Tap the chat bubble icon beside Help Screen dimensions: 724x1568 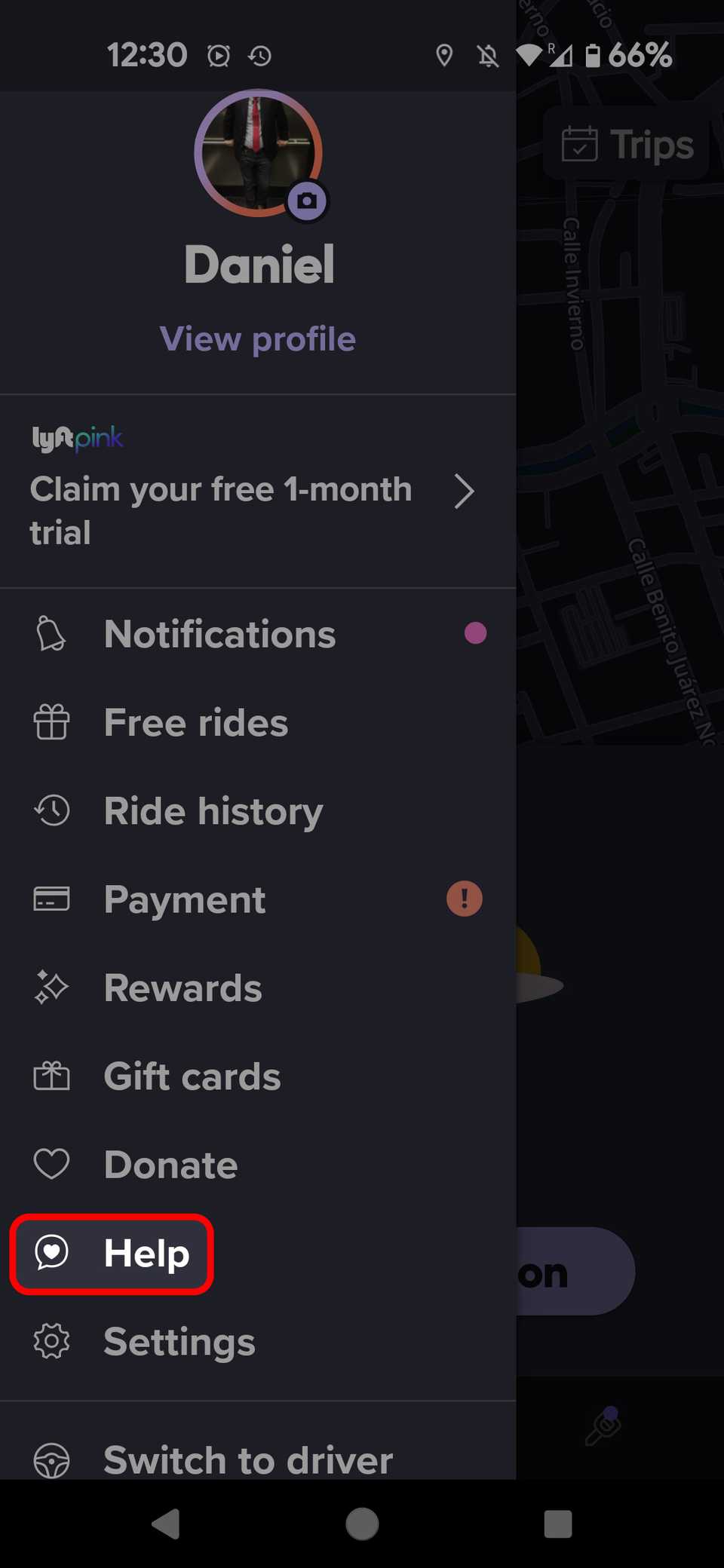pos(53,1253)
